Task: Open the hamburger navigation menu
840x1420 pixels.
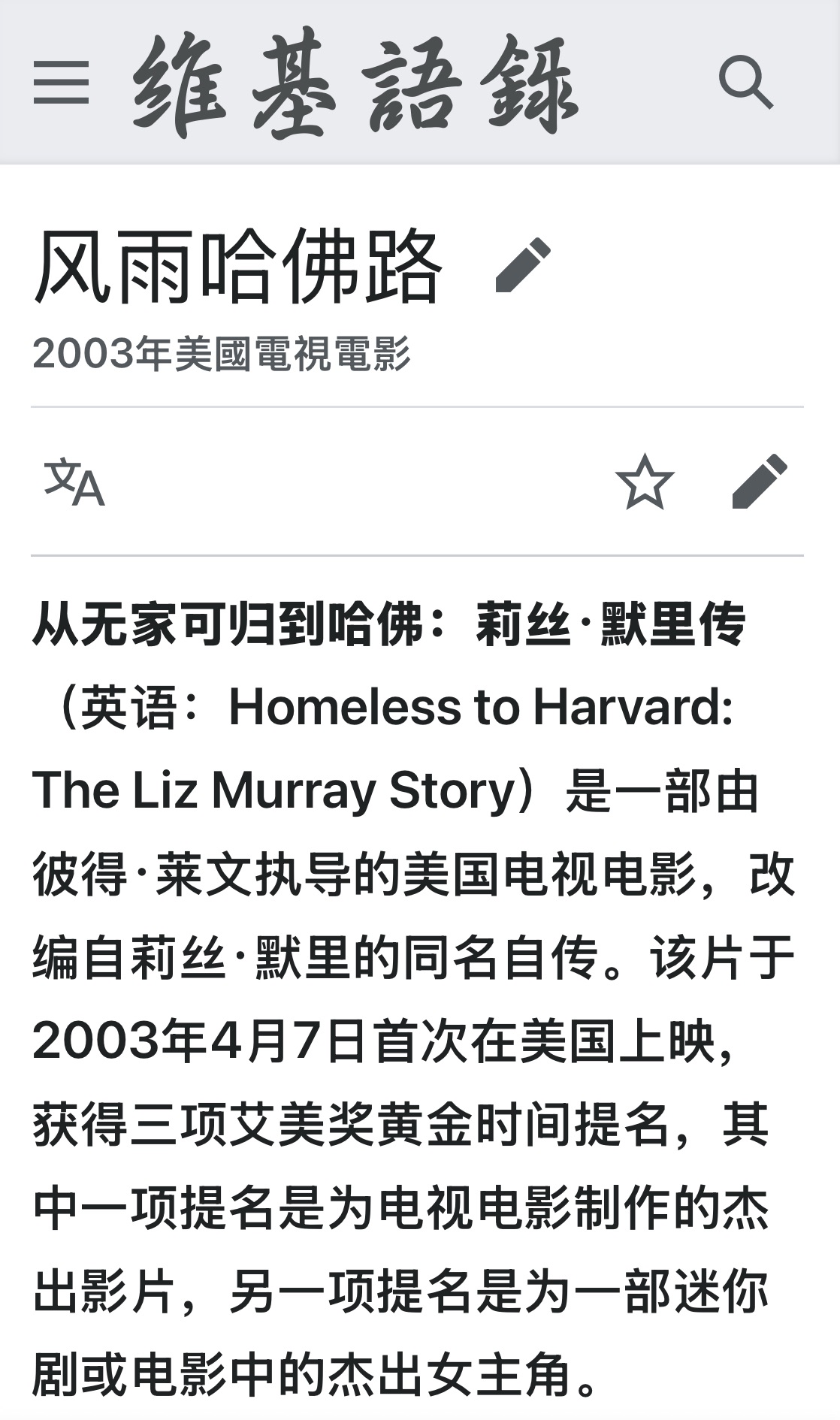Action: [x=61, y=82]
